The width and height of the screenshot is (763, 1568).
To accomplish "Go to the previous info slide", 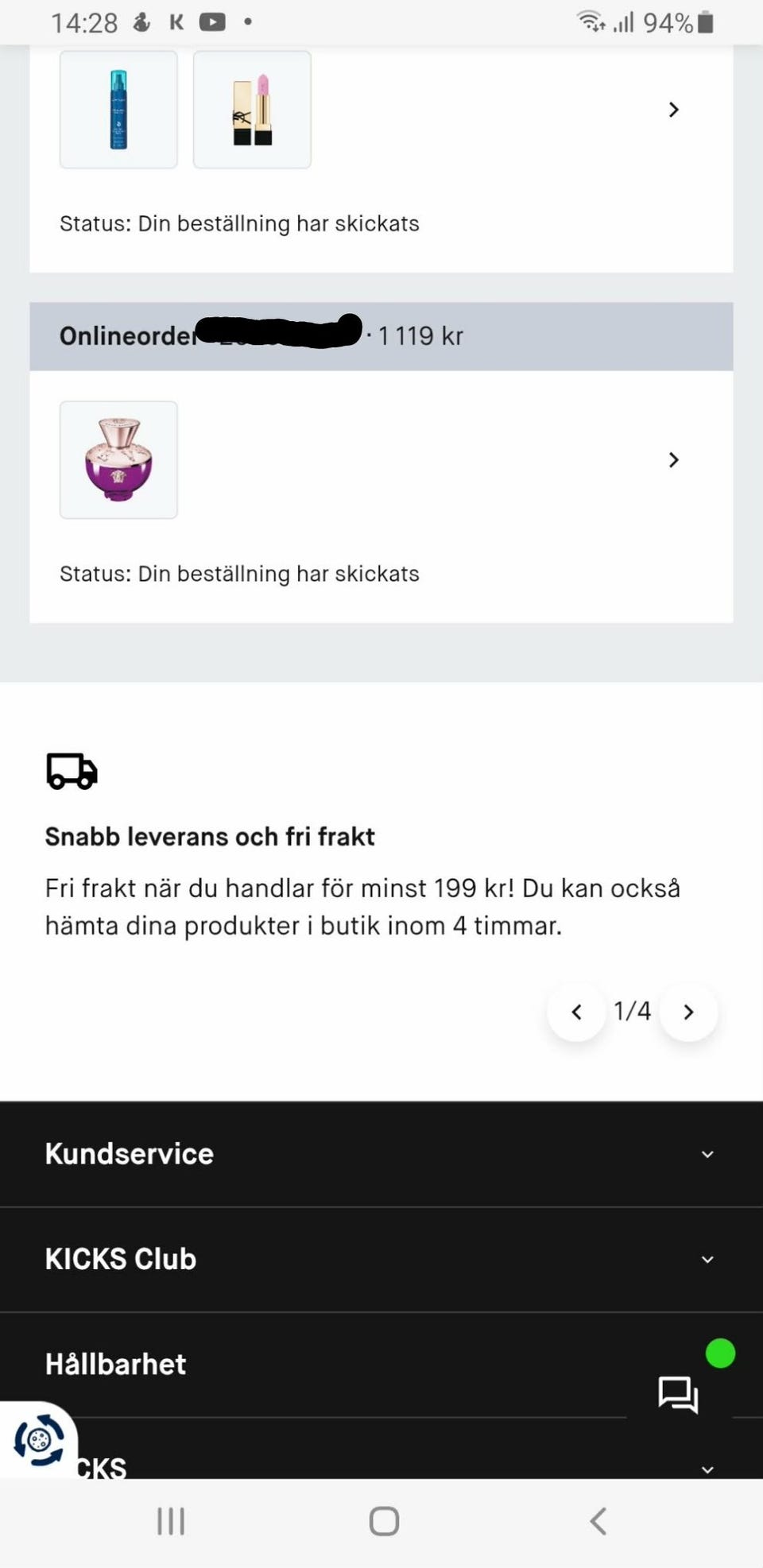I will coord(577,1012).
